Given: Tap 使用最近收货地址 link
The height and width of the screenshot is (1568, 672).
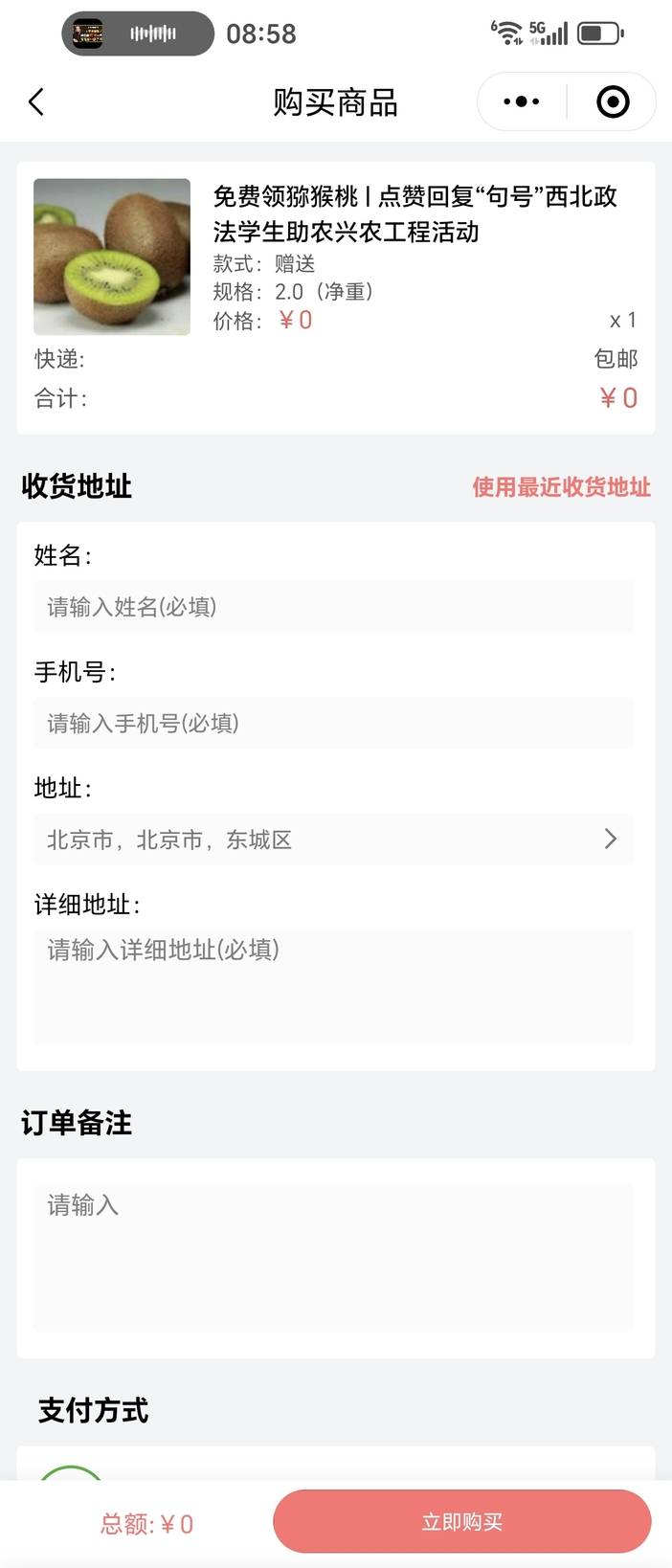Looking at the screenshot, I should click(561, 486).
